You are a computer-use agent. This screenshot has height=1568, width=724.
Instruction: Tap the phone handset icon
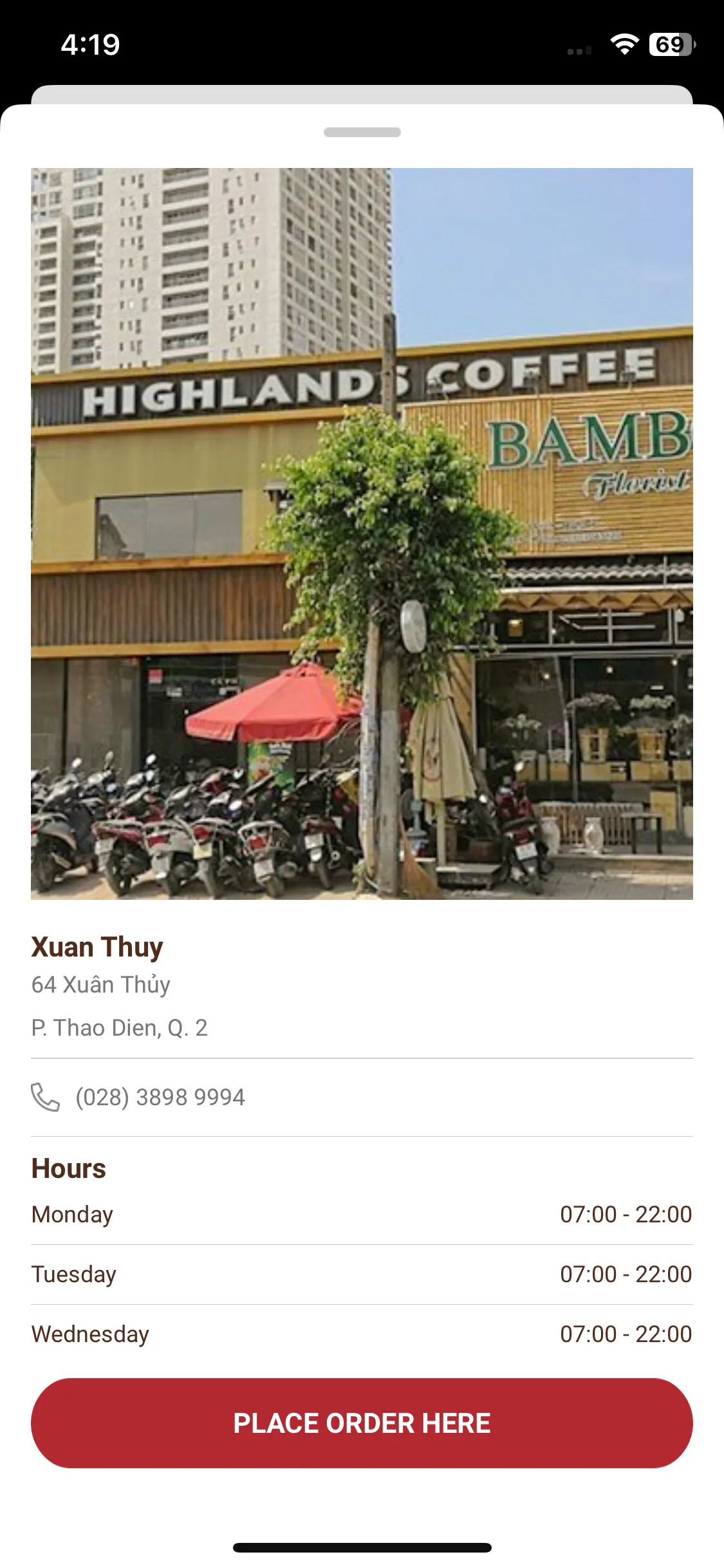pos(44,1096)
